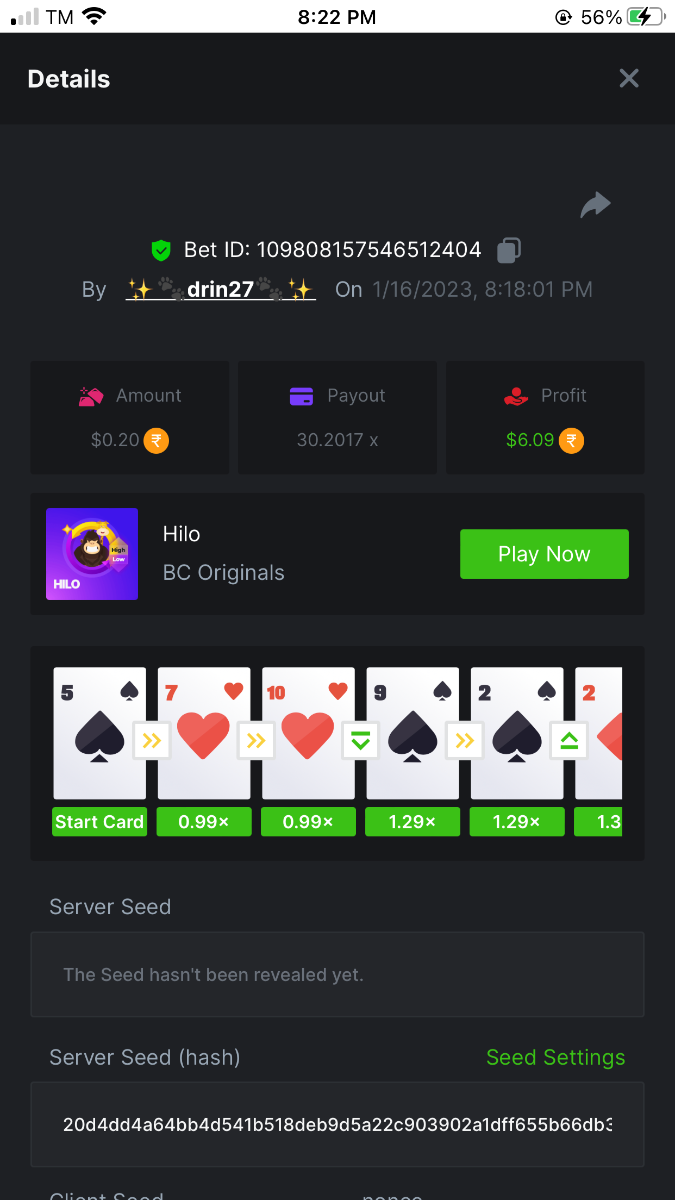Tap the Play Now button

point(544,554)
